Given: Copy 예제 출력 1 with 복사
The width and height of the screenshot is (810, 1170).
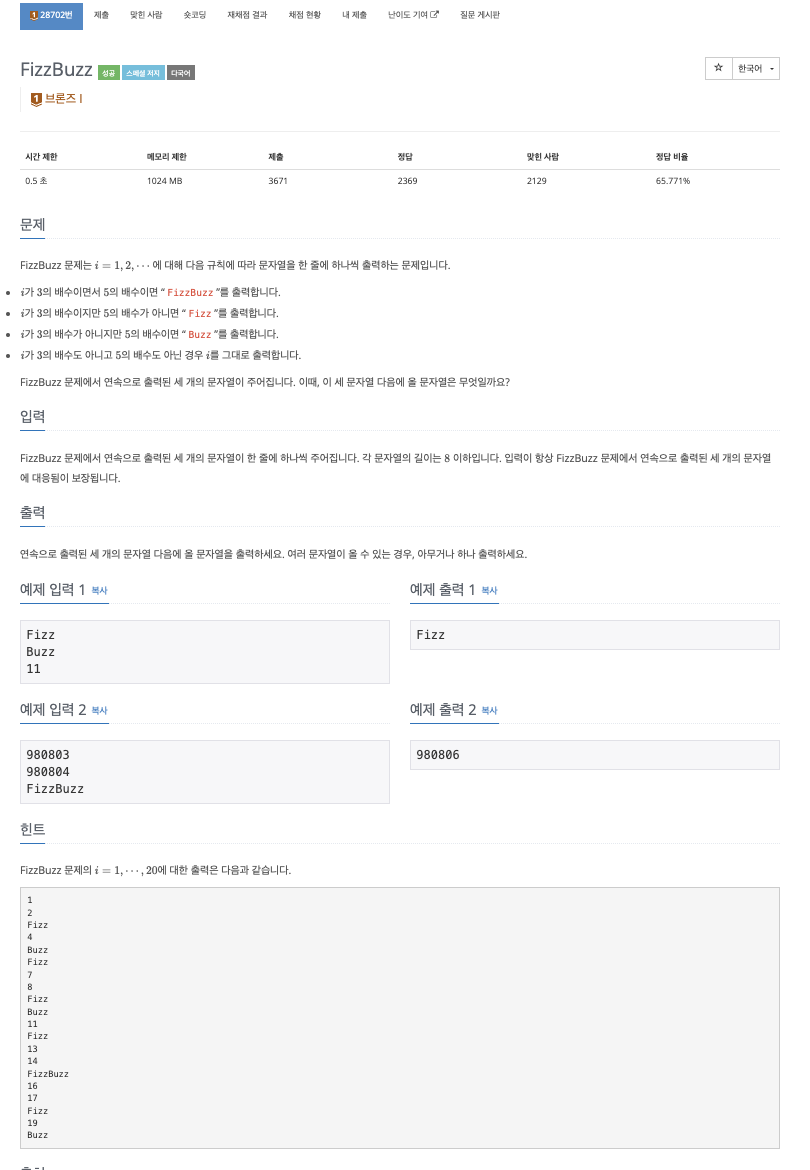Looking at the screenshot, I should [489, 591].
